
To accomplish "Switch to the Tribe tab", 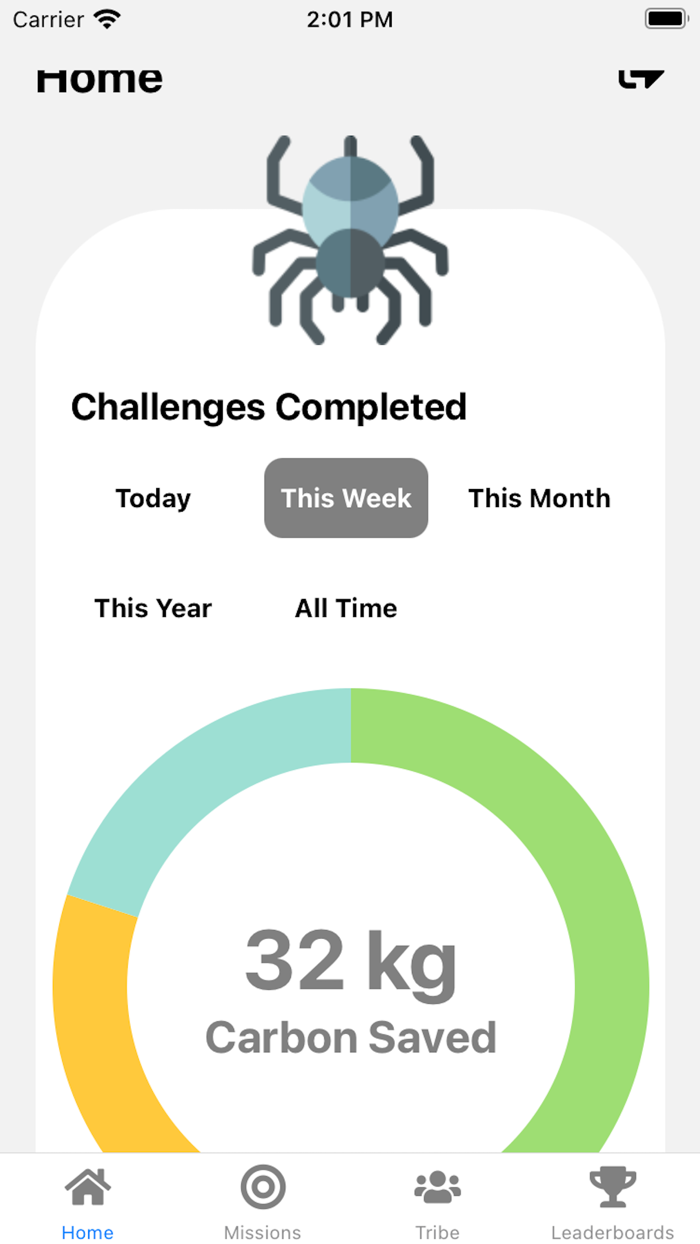I will (x=437, y=1204).
